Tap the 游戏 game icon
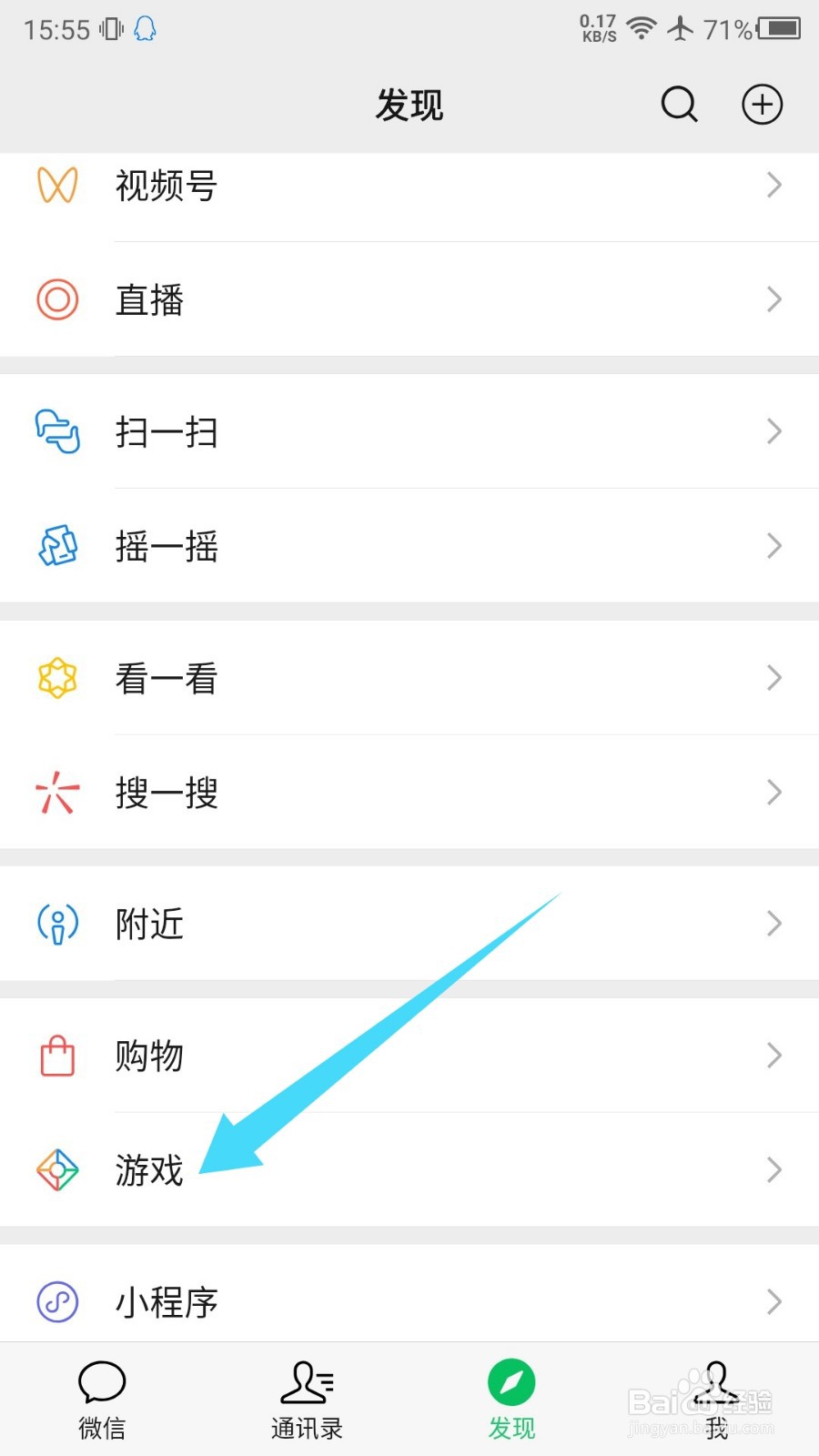Image resolution: width=819 pixels, height=1456 pixels. click(56, 1170)
